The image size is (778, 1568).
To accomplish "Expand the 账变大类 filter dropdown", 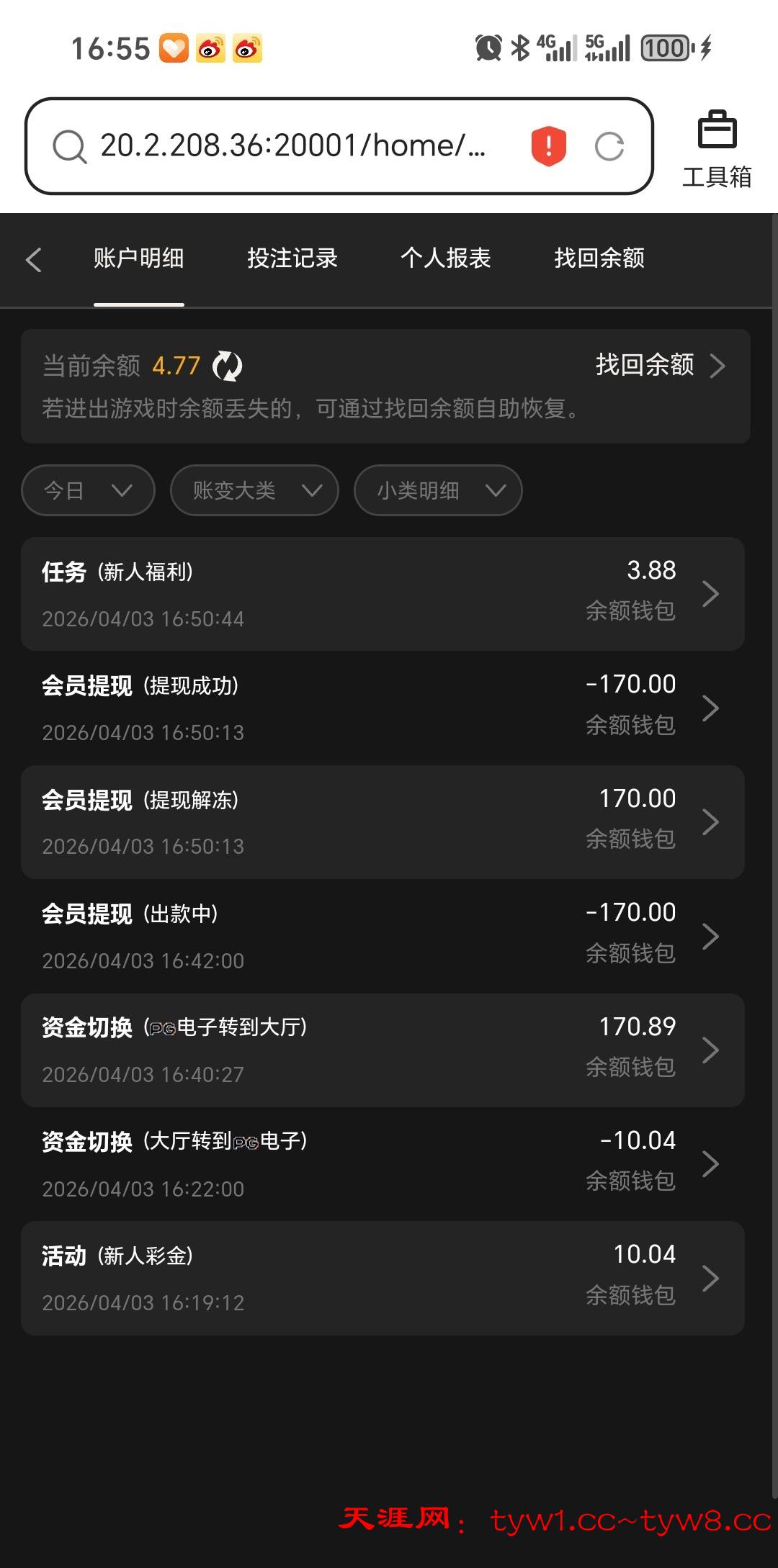I will (254, 490).
